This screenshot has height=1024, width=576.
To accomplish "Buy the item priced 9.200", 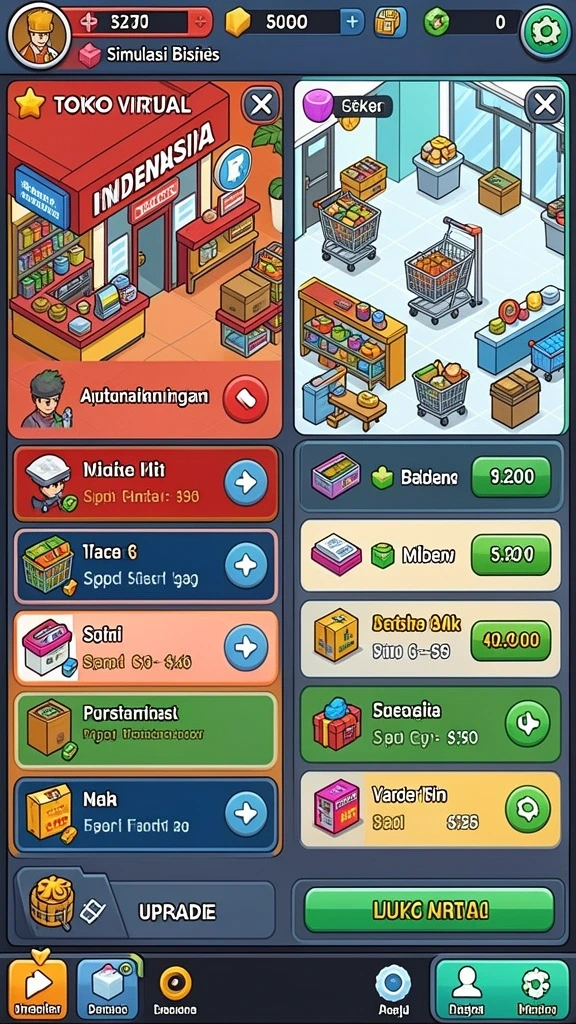I will pos(511,477).
